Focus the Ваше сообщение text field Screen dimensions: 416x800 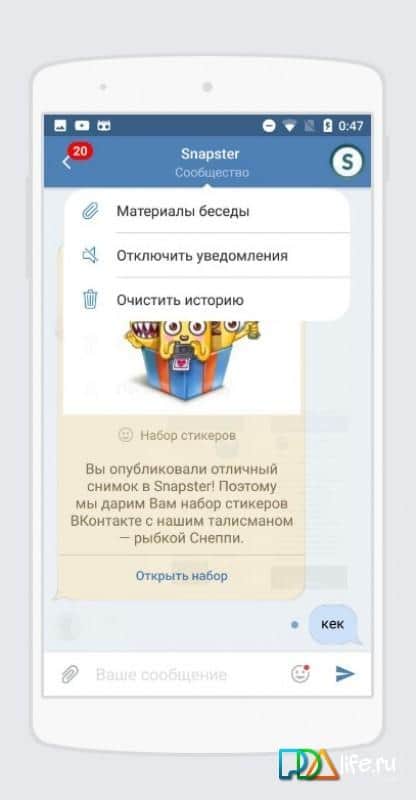click(x=186, y=674)
